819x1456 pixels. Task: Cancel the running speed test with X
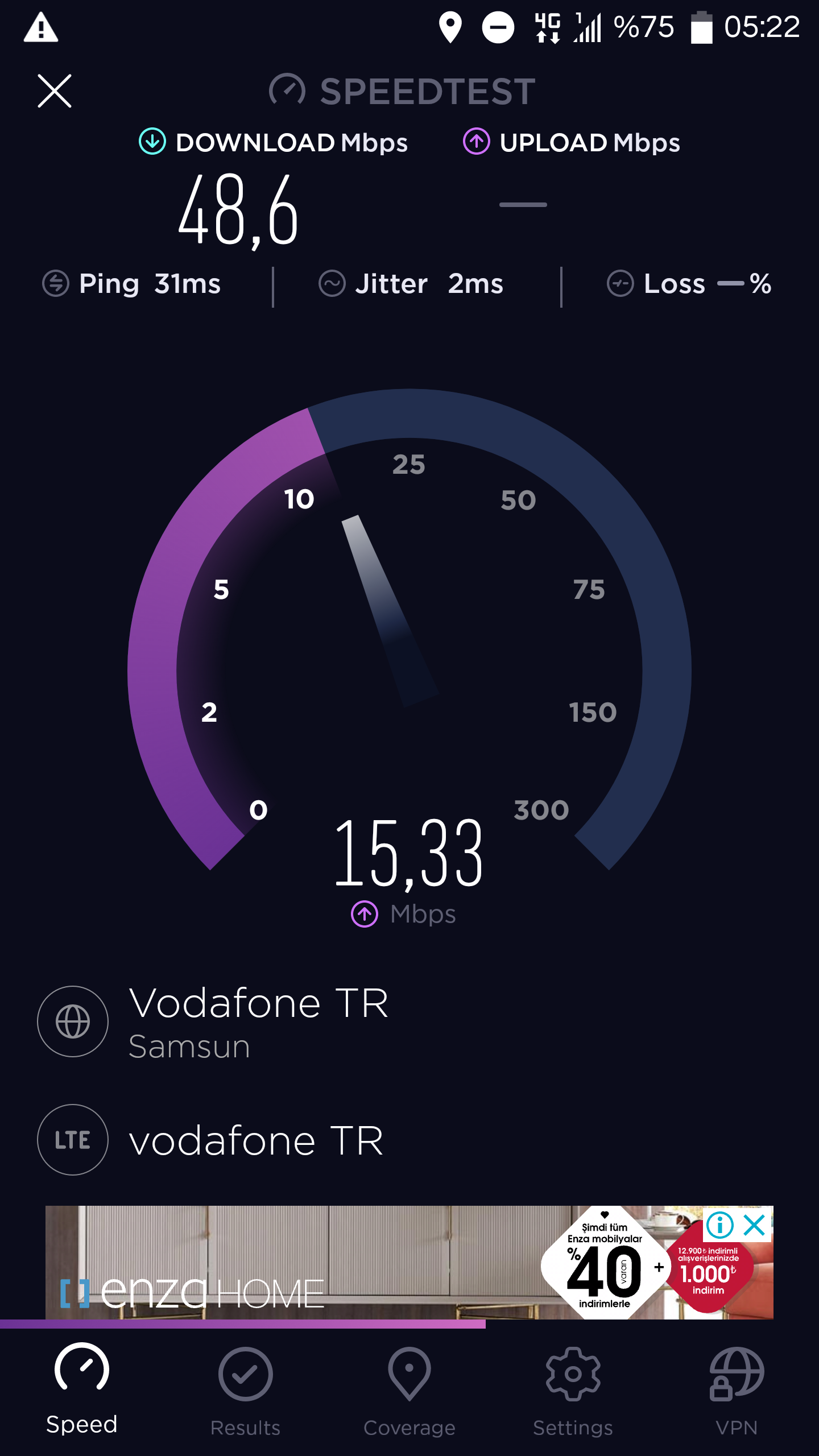(x=55, y=91)
